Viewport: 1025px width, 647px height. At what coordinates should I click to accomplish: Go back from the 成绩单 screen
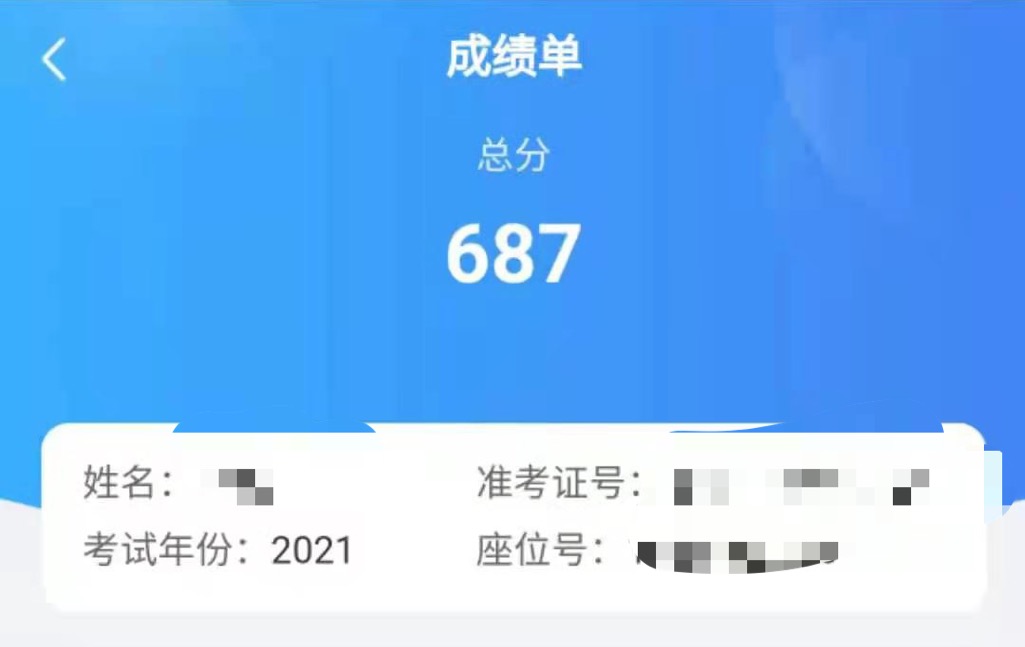click(x=54, y=60)
